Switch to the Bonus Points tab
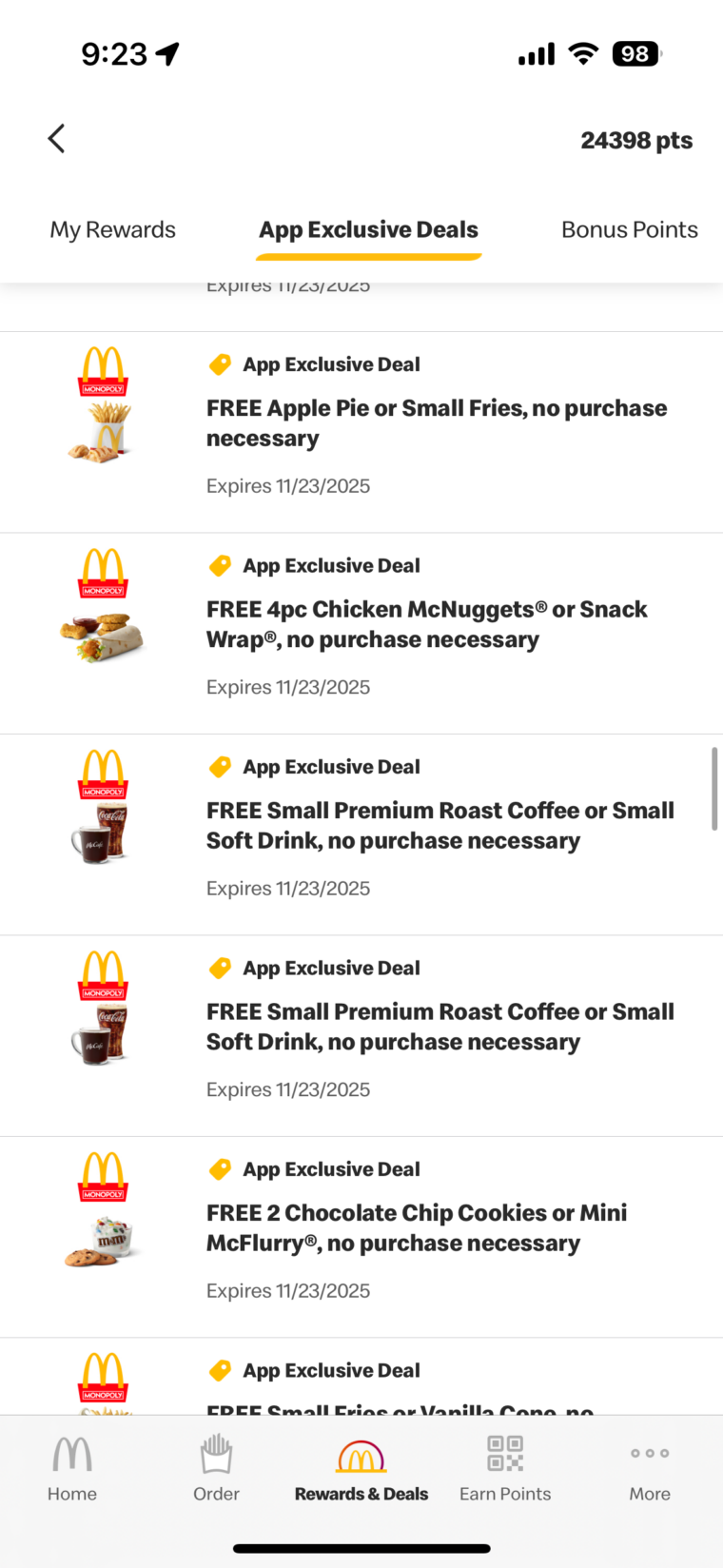This screenshot has width=723, height=1568. pos(629,230)
